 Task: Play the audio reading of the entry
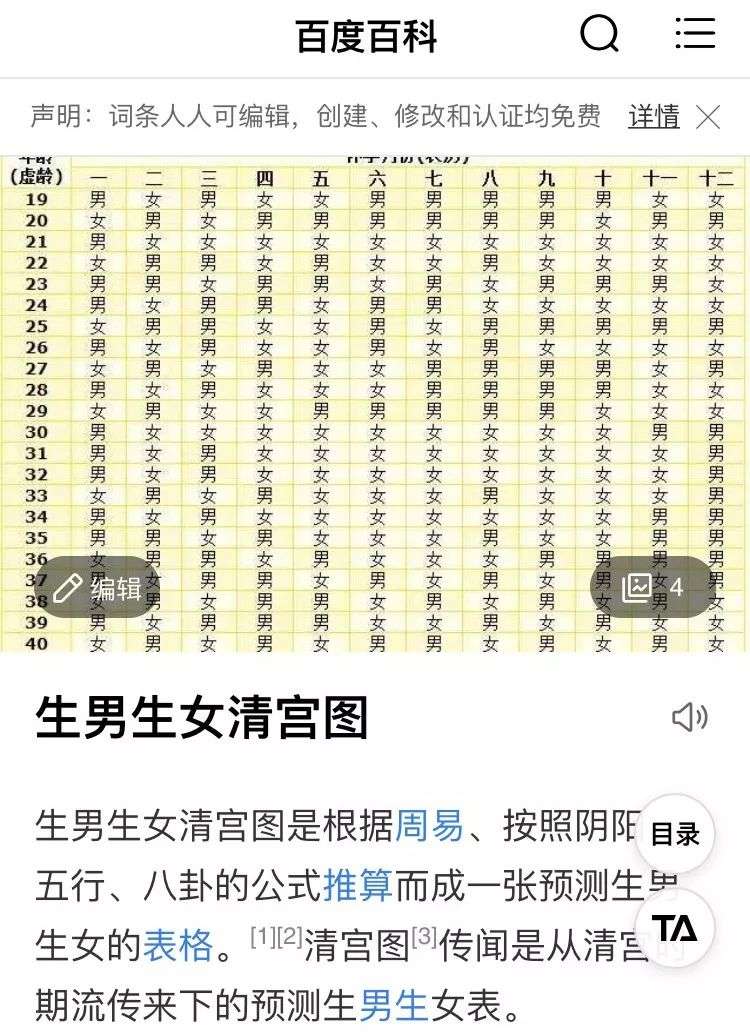(689, 717)
